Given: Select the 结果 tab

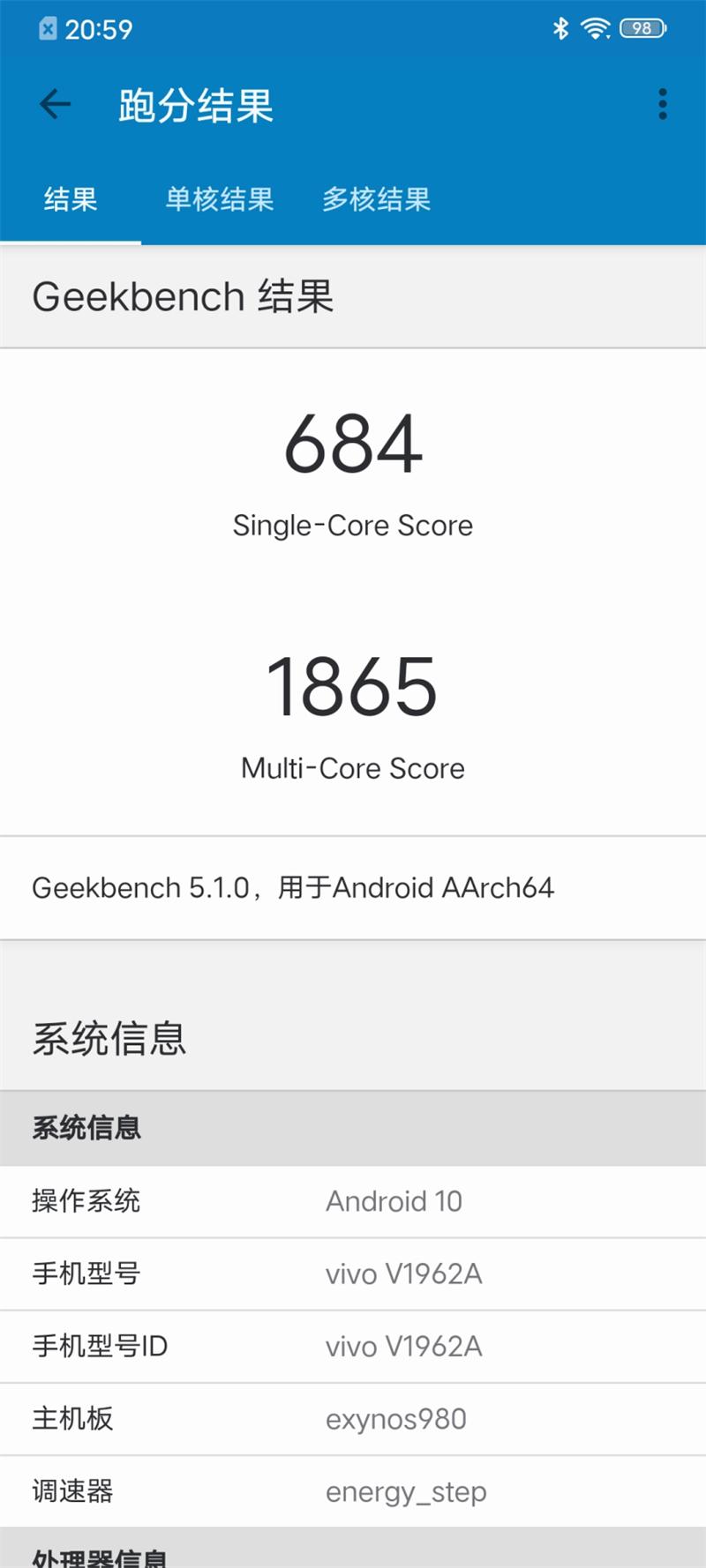Looking at the screenshot, I should (x=71, y=199).
